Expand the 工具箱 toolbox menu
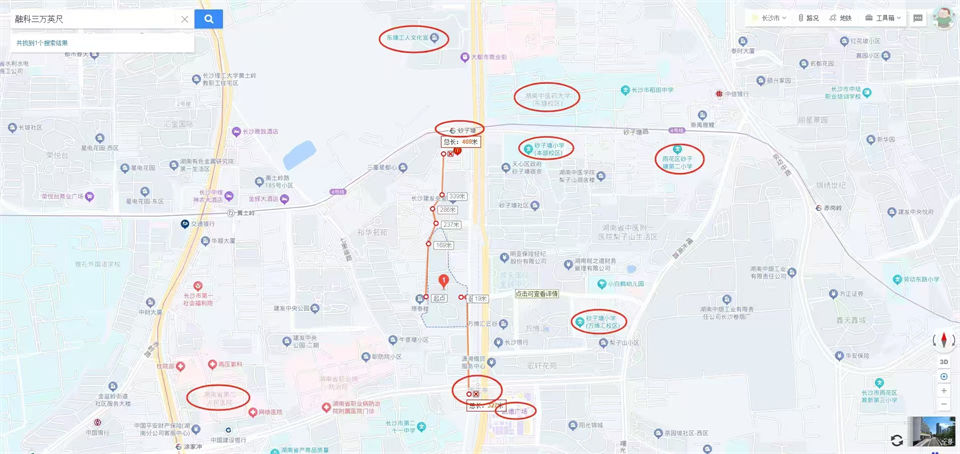Screen dimensions: 960x454 pyautogui.click(x=883, y=18)
